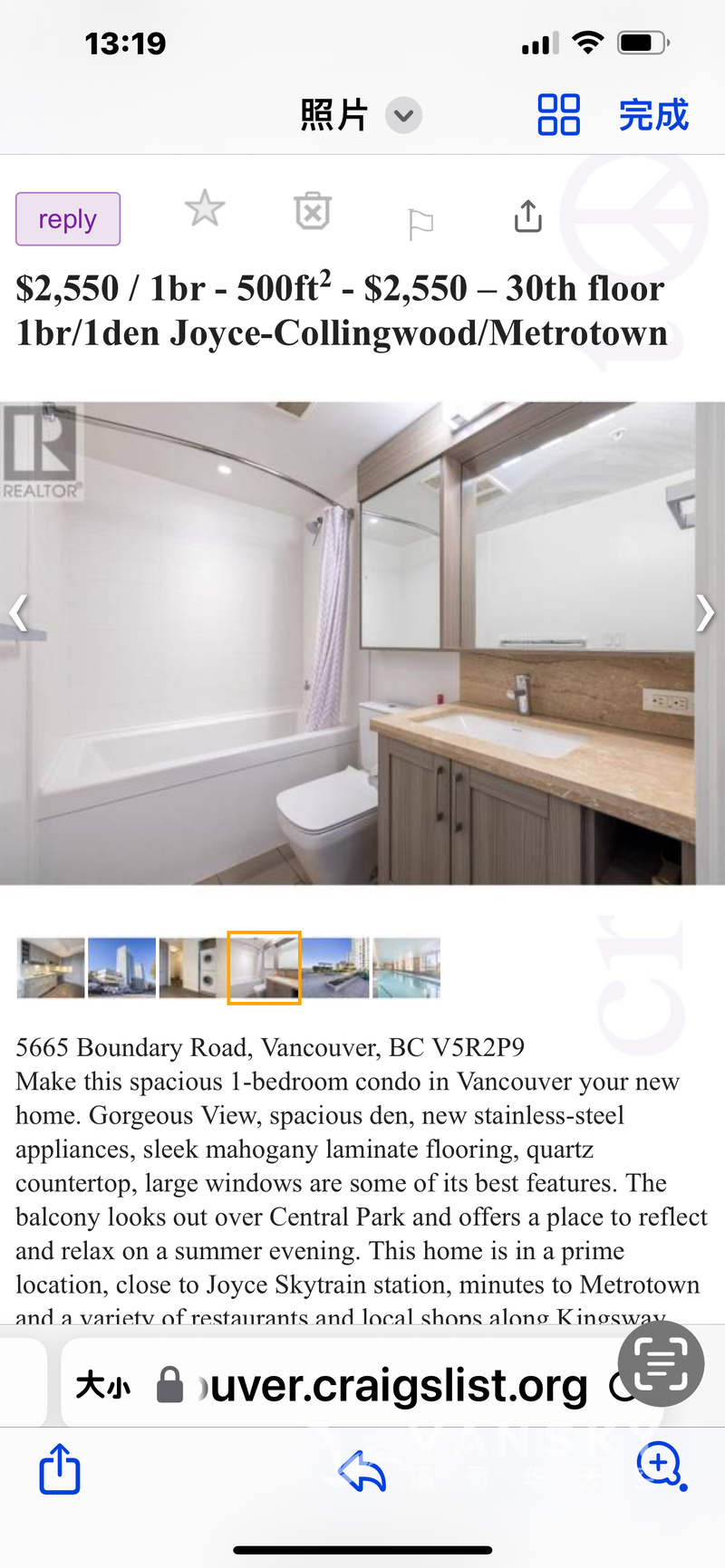Share the screenshot from the bottom toolbar
The image size is (725, 1568).
point(60,1469)
